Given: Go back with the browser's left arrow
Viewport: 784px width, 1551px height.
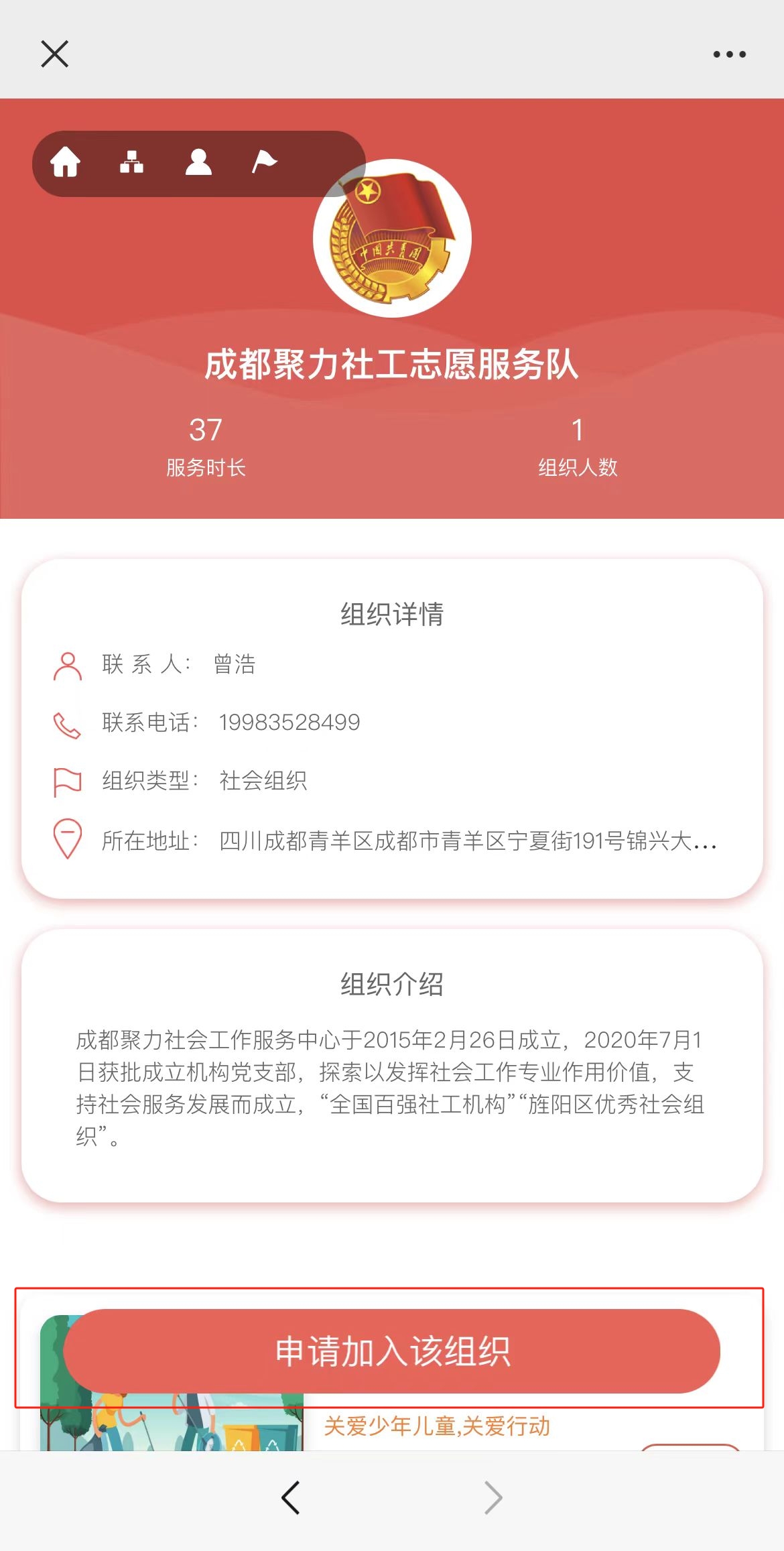Looking at the screenshot, I should (x=290, y=1497).
